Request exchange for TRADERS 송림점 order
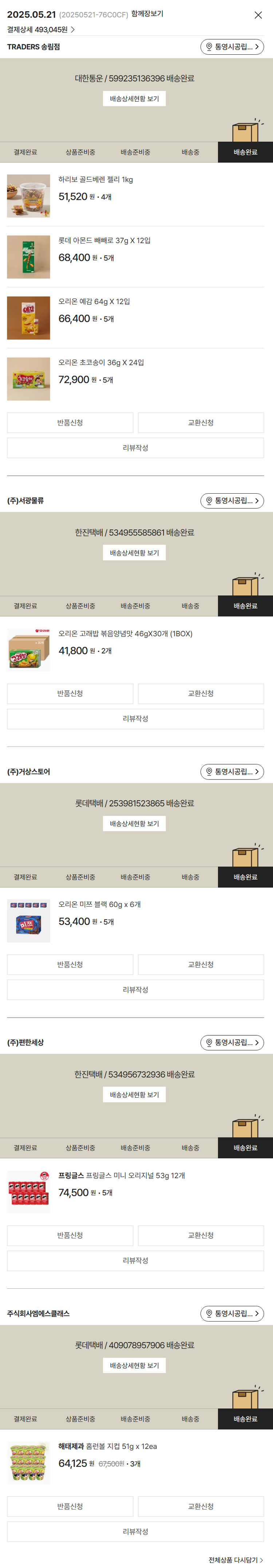 (201, 423)
